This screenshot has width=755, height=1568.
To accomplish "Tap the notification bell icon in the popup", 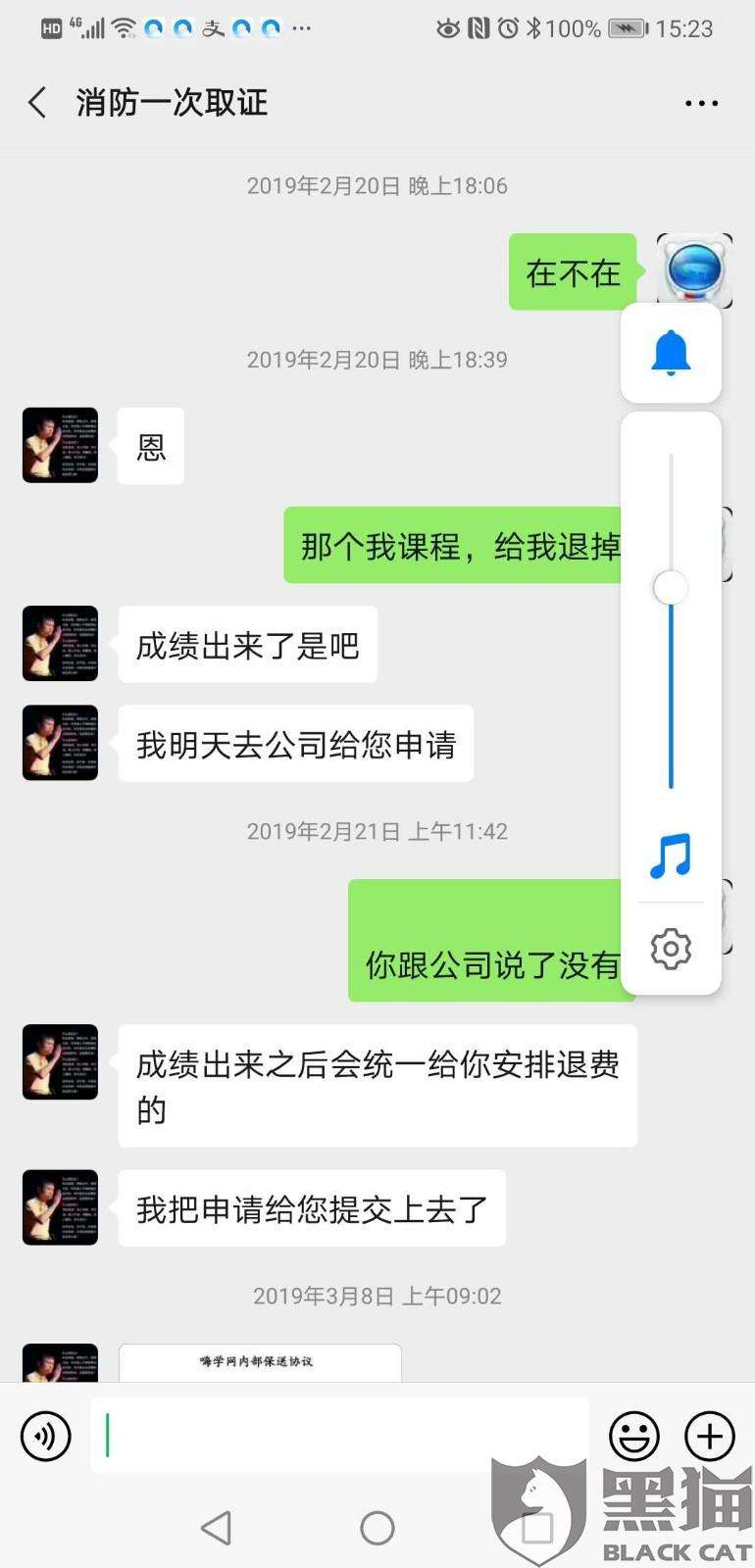I will coord(670,355).
